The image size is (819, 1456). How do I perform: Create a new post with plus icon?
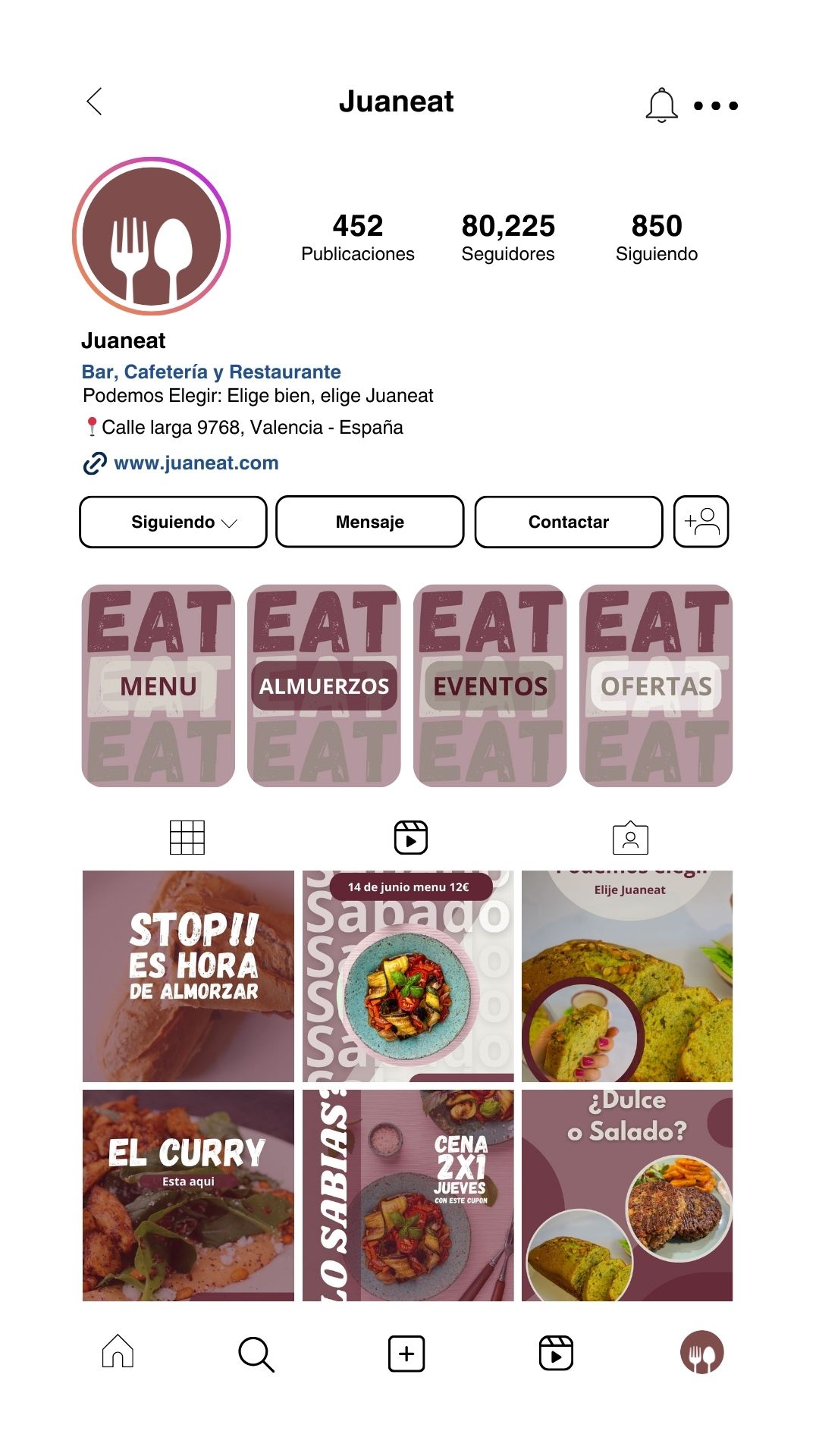(406, 1354)
